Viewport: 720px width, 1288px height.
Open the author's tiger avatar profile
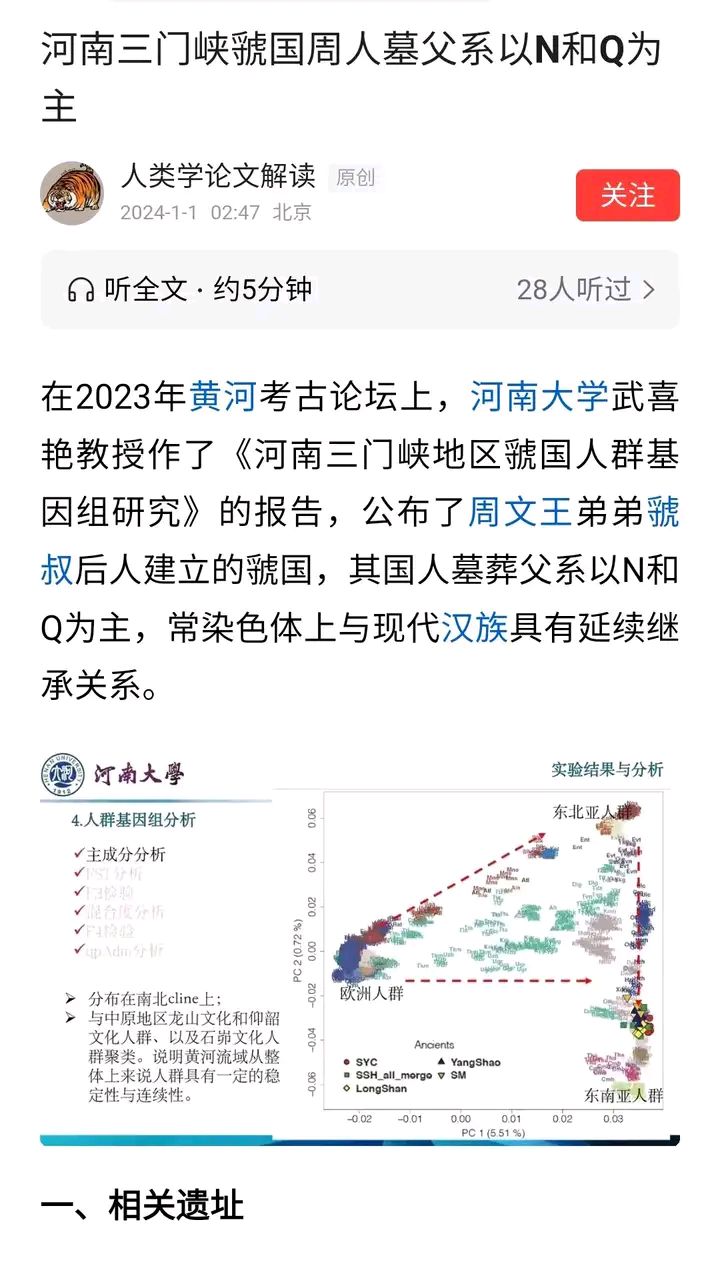(72, 193)
